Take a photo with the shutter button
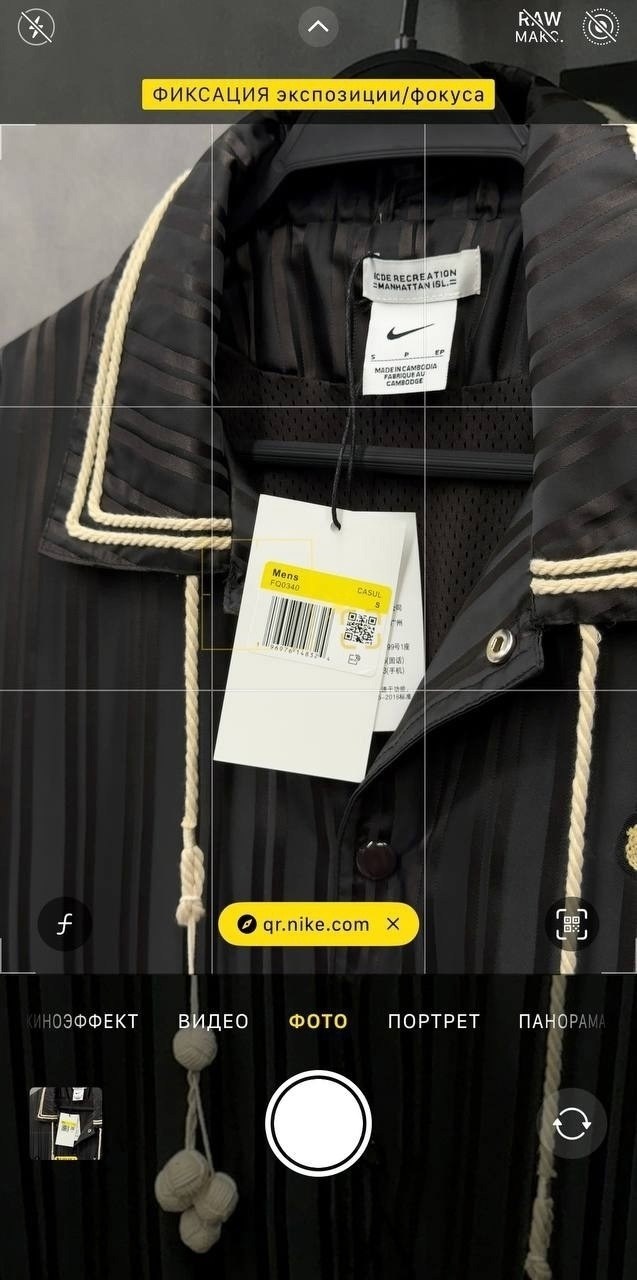This screenshot has width=637, height=1280. 318,1123
